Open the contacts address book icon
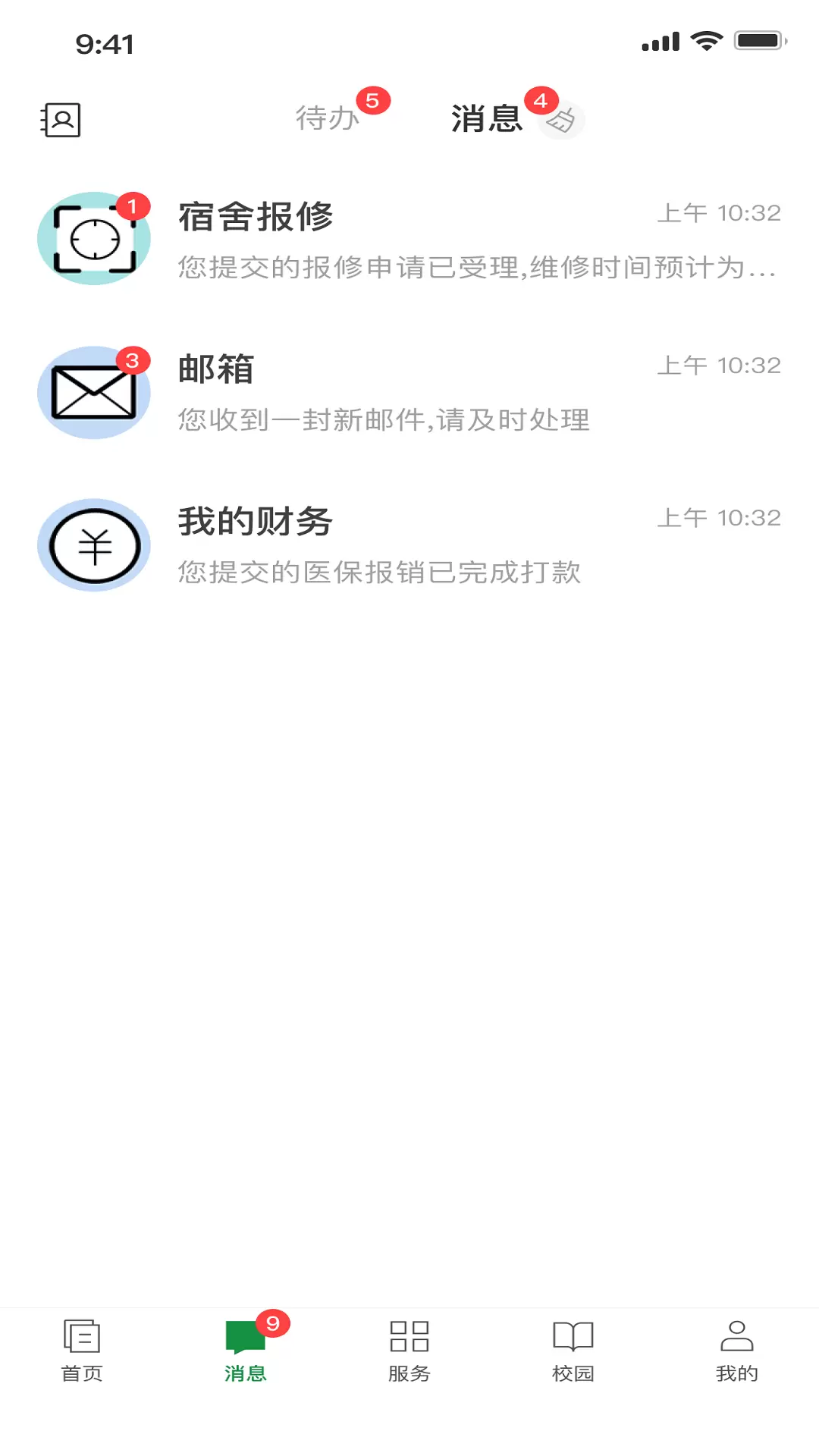Screen dimensions: 819x1456 point(61,120)
